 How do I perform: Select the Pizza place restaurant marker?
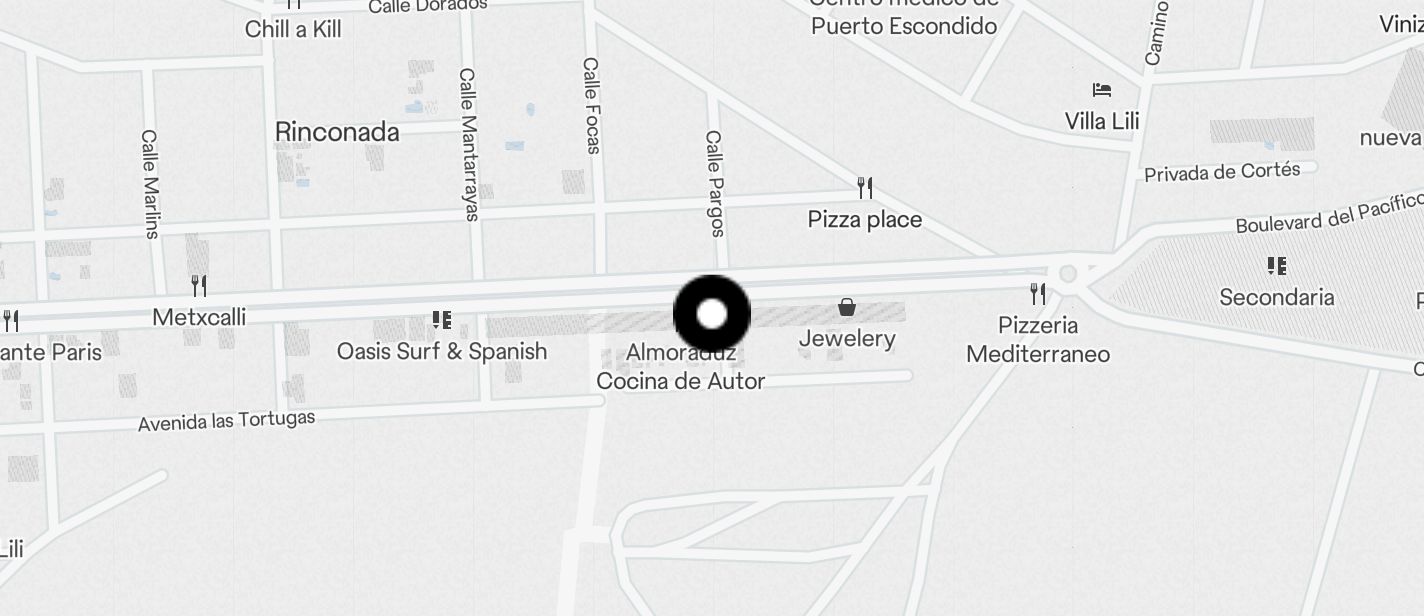(865, 187)
